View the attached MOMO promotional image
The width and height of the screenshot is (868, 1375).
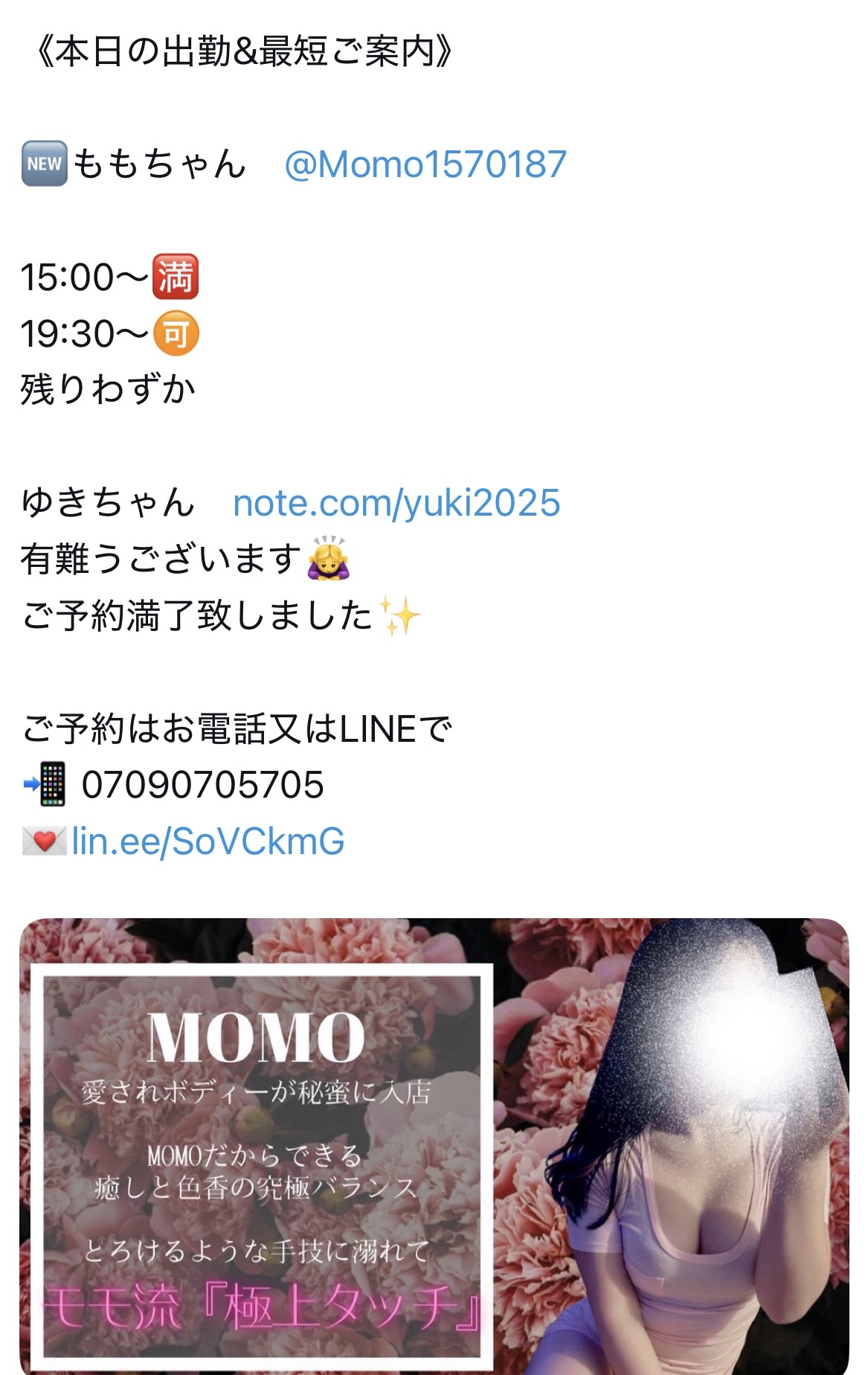coord(434,1146)
